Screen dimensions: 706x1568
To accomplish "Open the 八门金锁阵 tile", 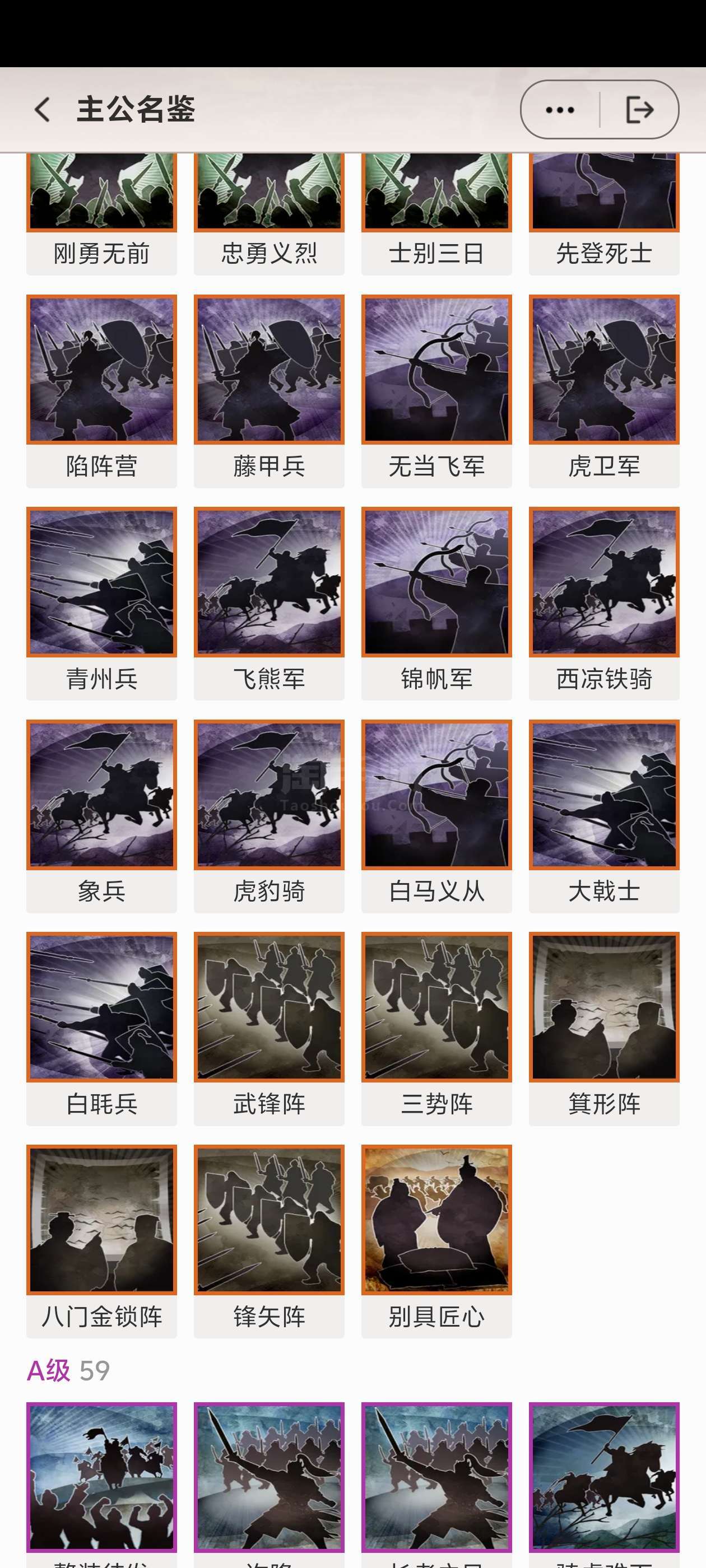I will (102, 1241).
